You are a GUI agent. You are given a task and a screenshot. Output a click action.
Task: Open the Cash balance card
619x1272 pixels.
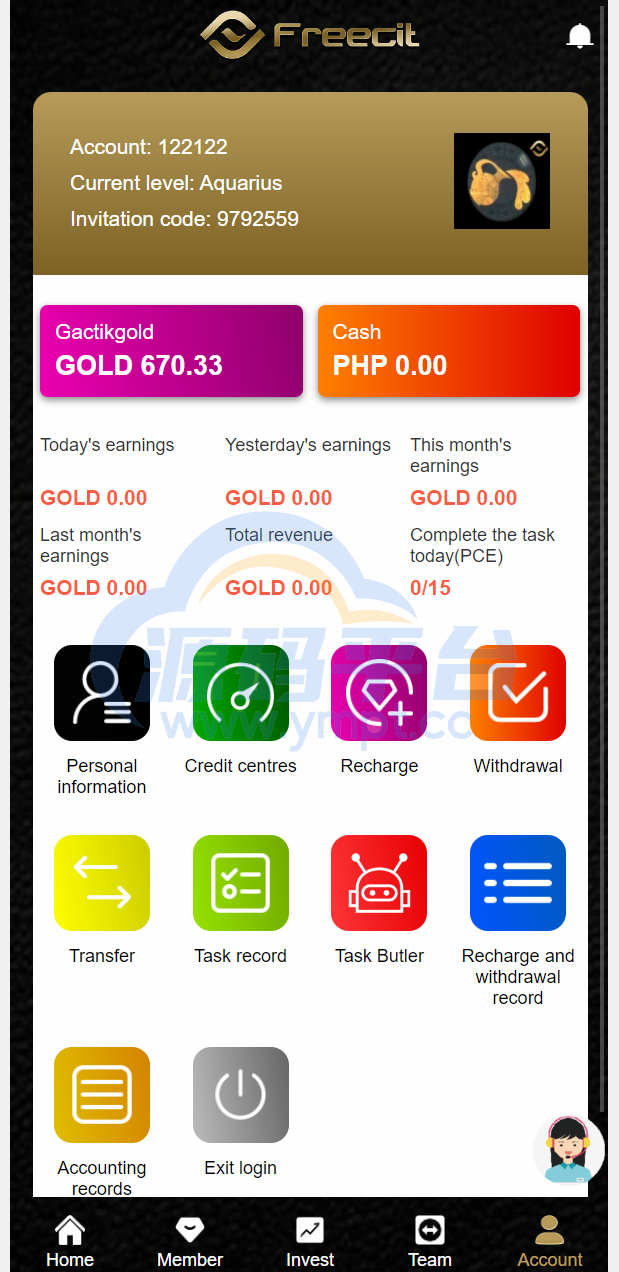tap(448, 351)
